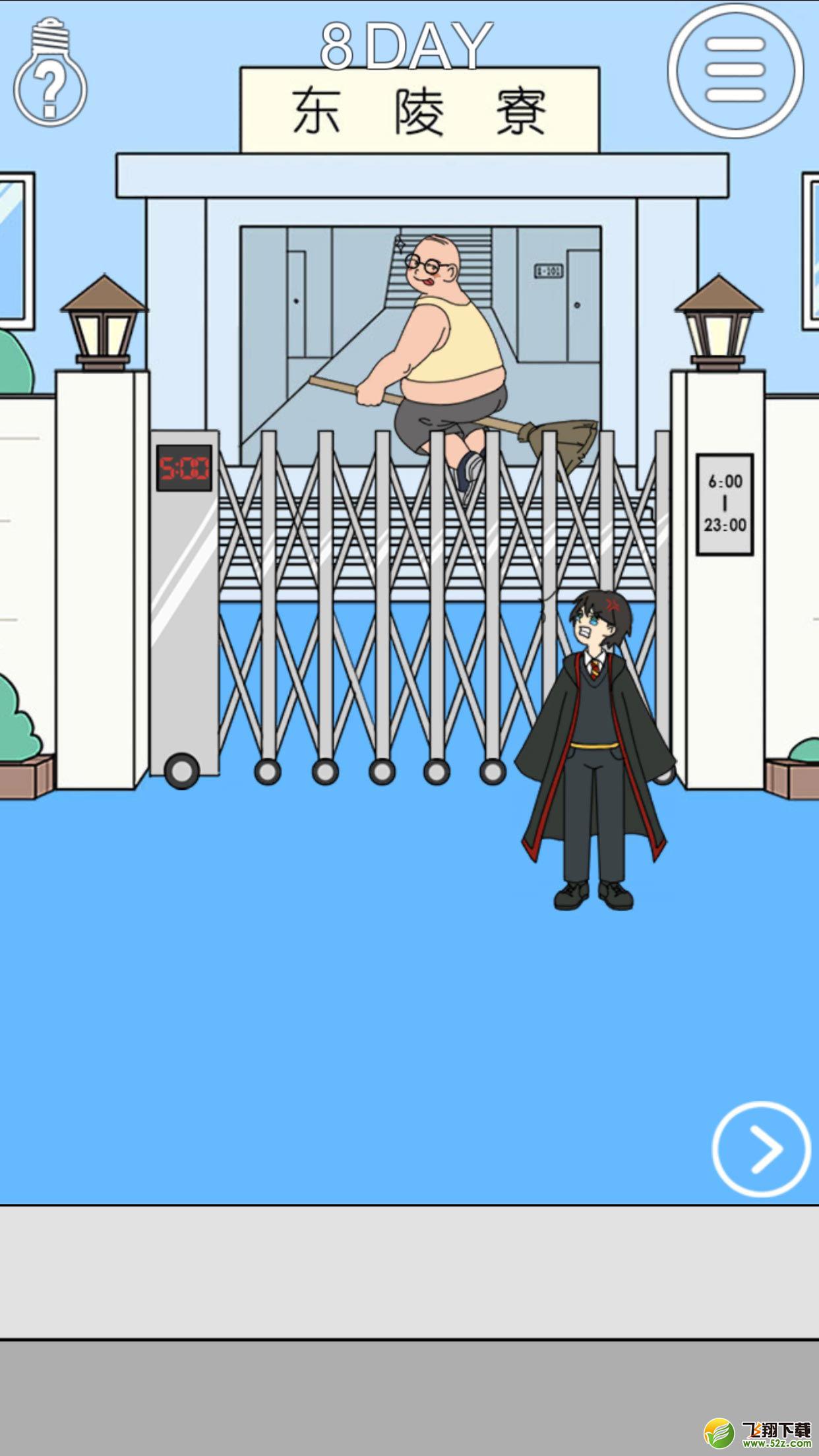Image resolution: width=819 pixels, height=1456 pixels.
Task: Go to the next scene arrow
Action: pyautogui.click(x=761, y=1149)
